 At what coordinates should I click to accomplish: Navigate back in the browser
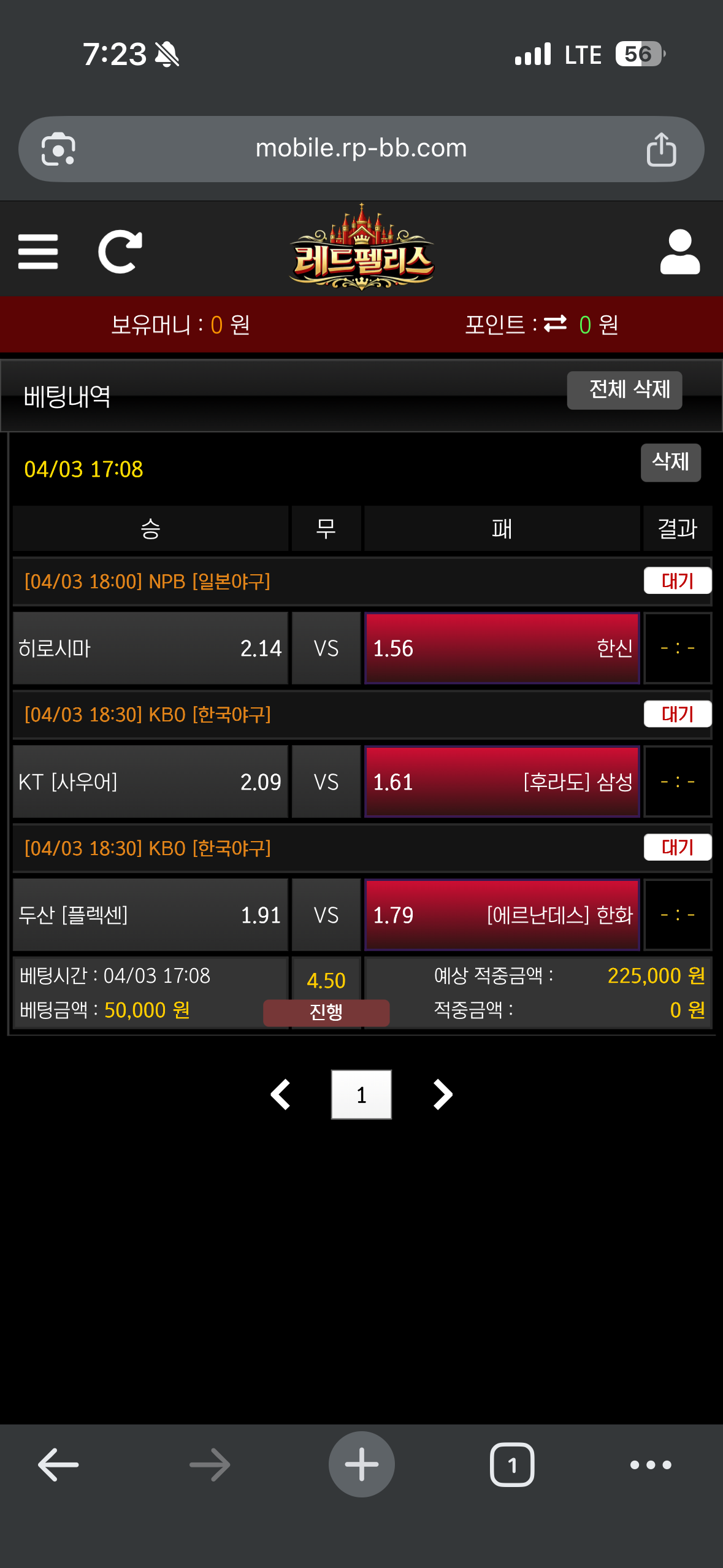pos(58,1464)
